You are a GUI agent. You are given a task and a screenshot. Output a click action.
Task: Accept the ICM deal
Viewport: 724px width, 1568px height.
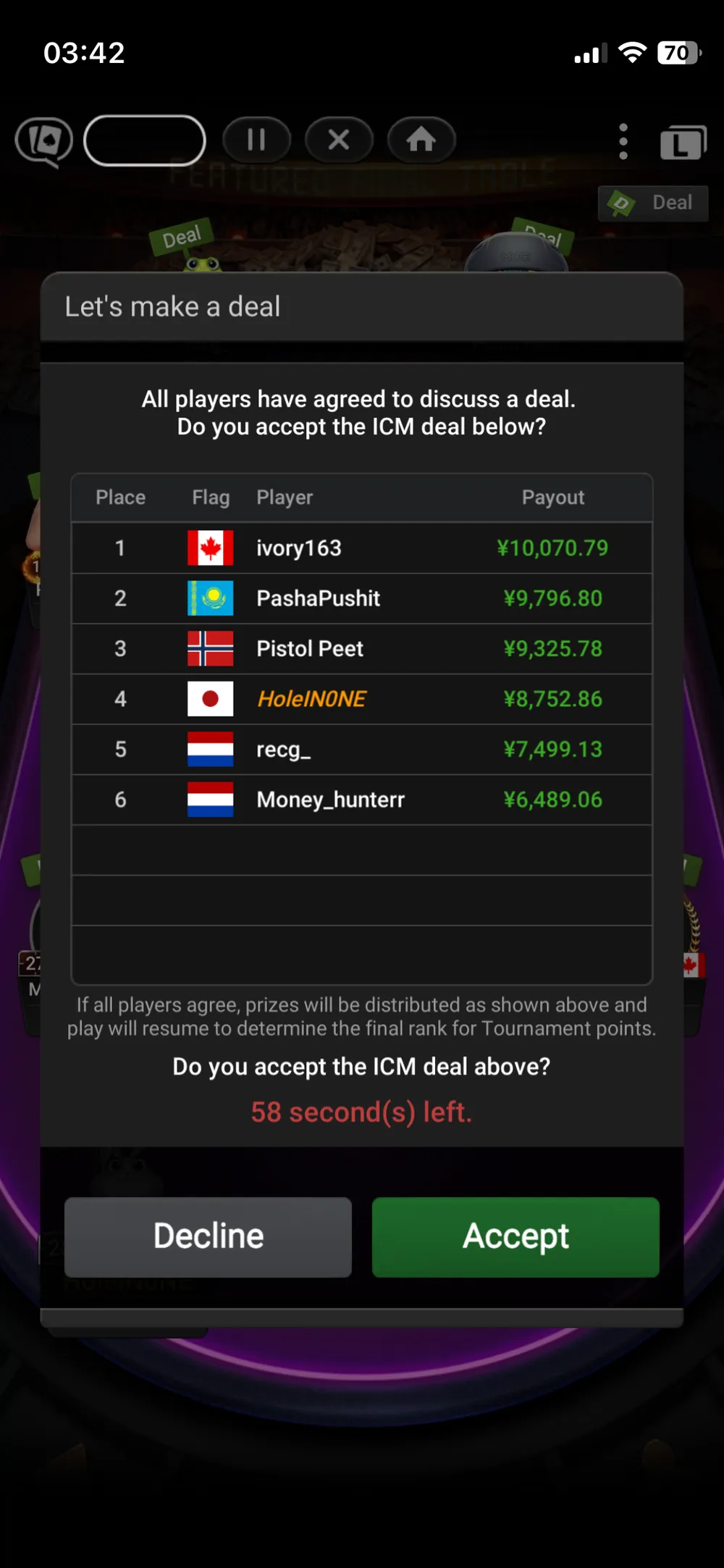[515, 1236]
